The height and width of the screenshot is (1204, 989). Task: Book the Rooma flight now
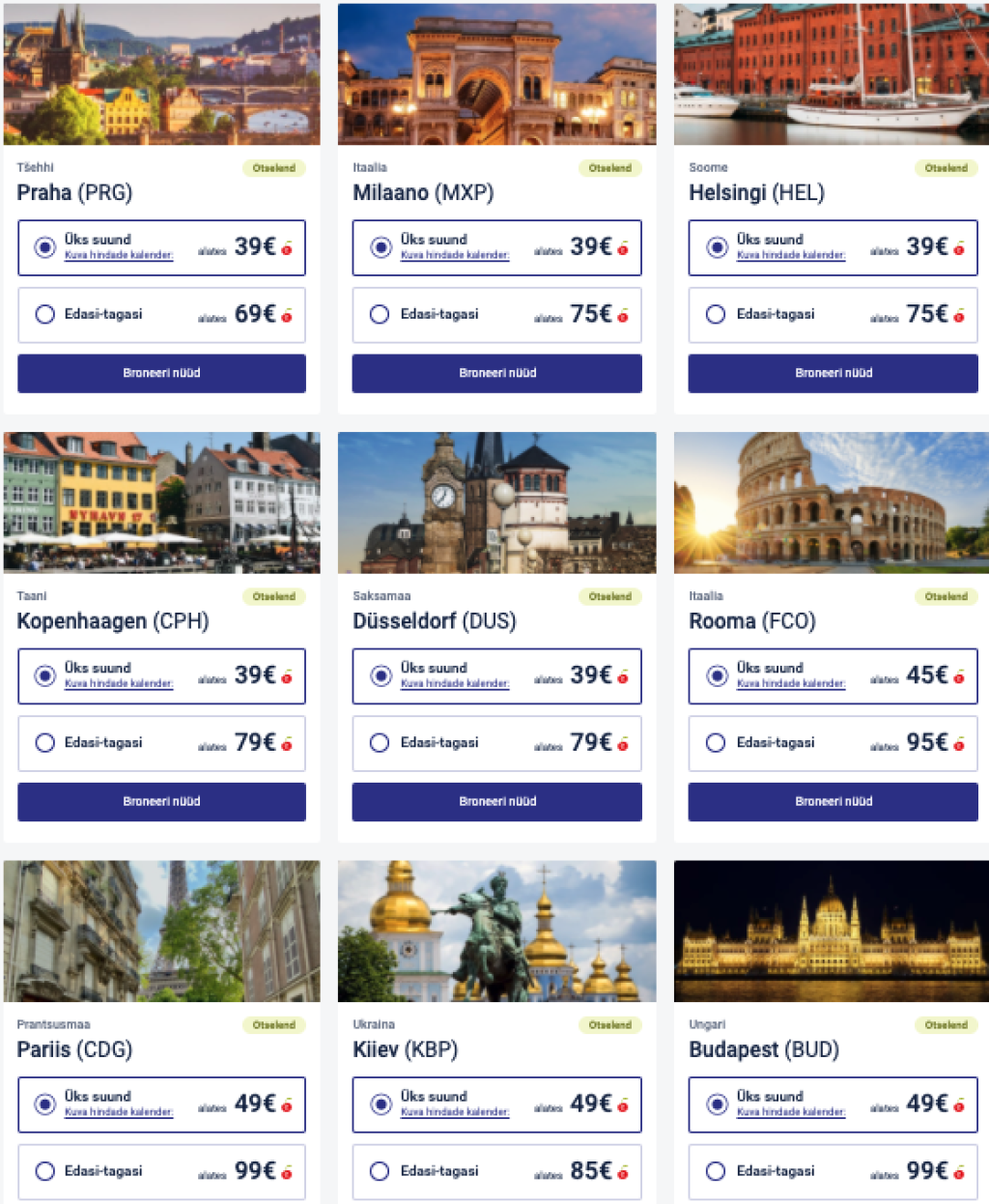(x=833, y=801)
